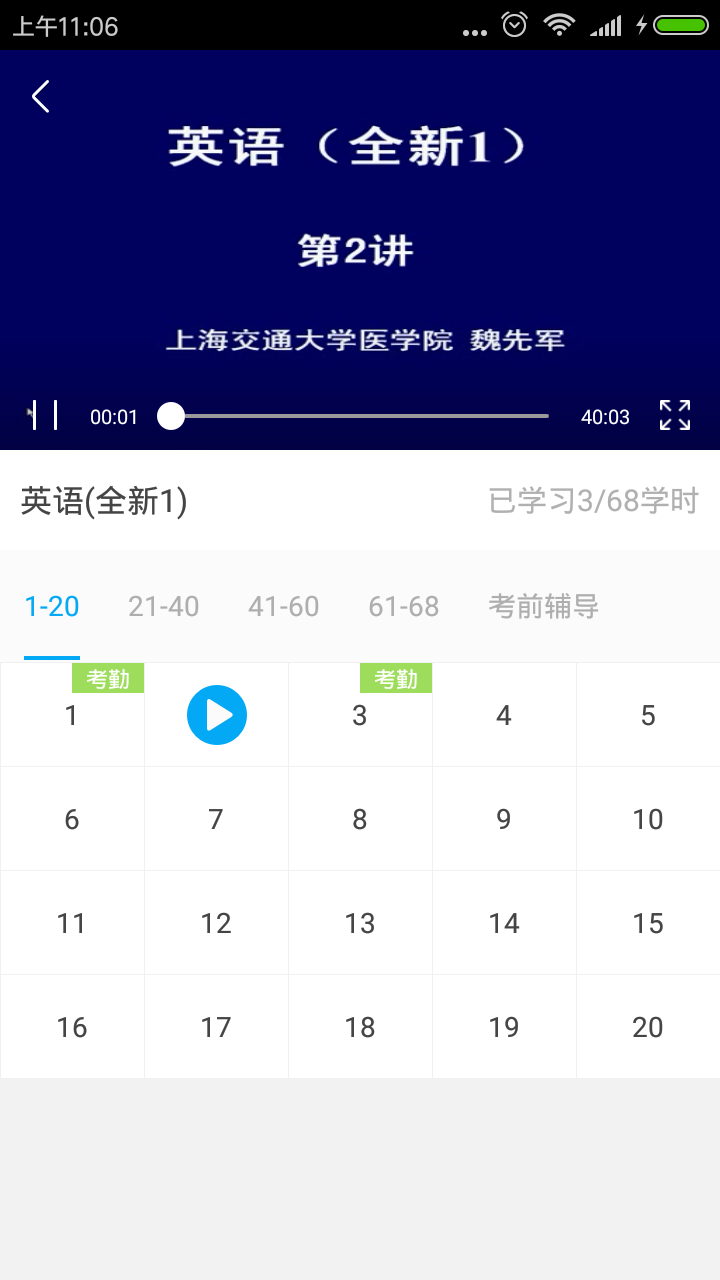Choose lesson 8
The image size is (720, 1280).
click(360, 820)
